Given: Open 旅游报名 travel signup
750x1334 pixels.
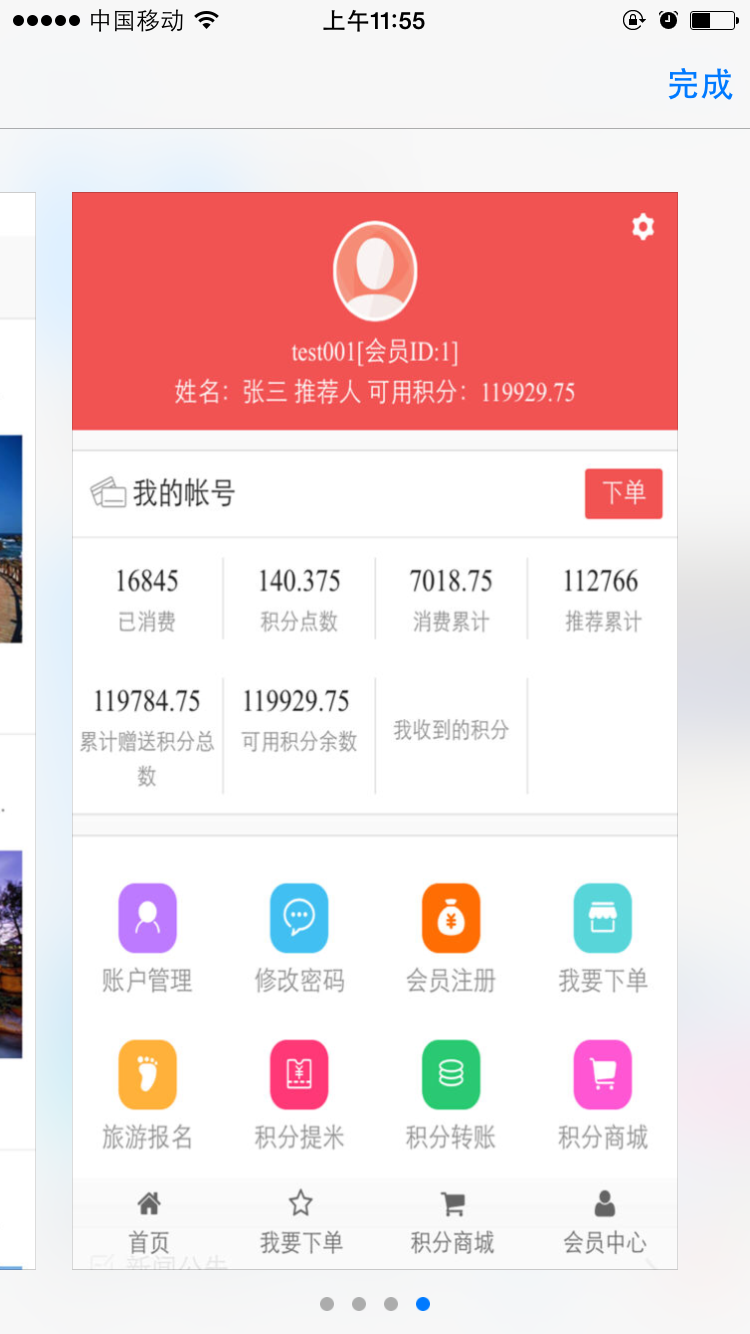Looking at the screenshot, I should tap(147, 1093).
